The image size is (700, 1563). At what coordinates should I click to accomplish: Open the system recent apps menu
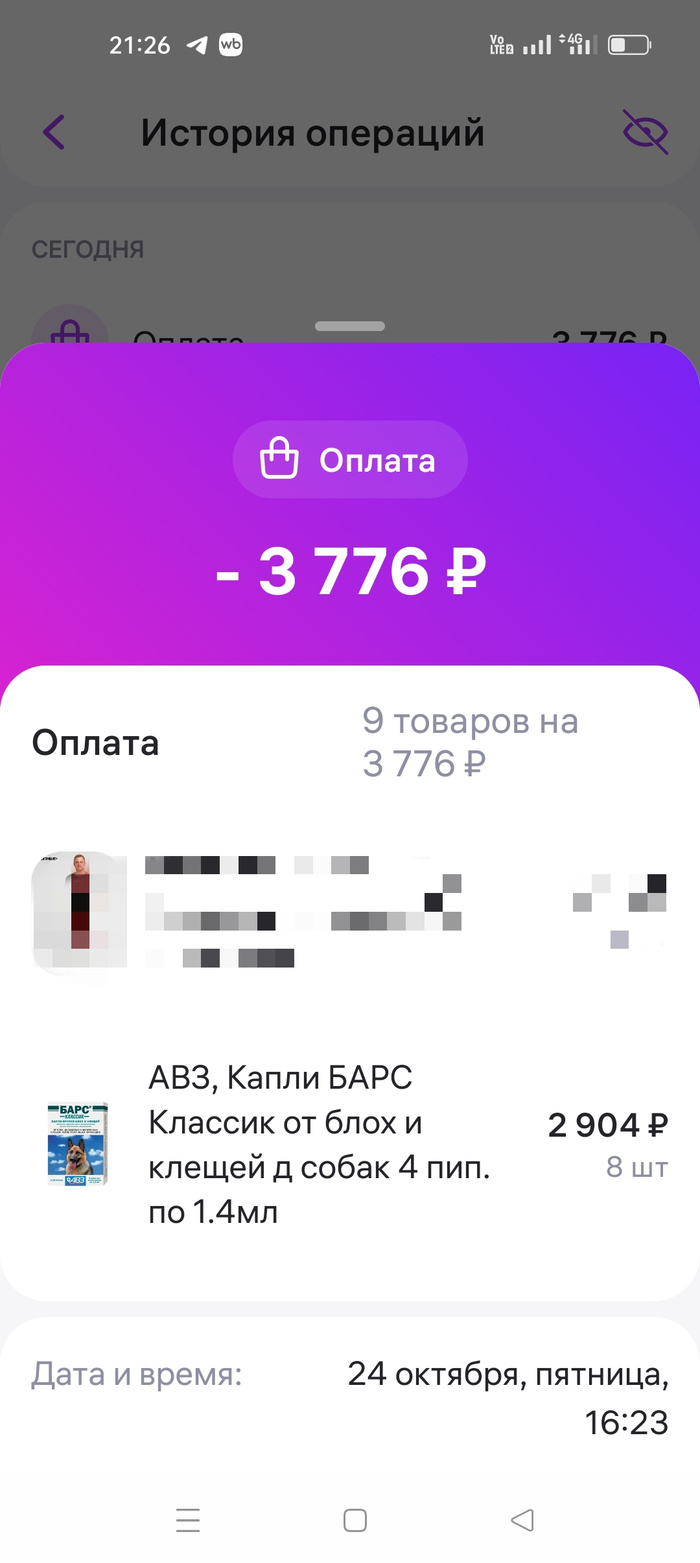(188, 1520)
